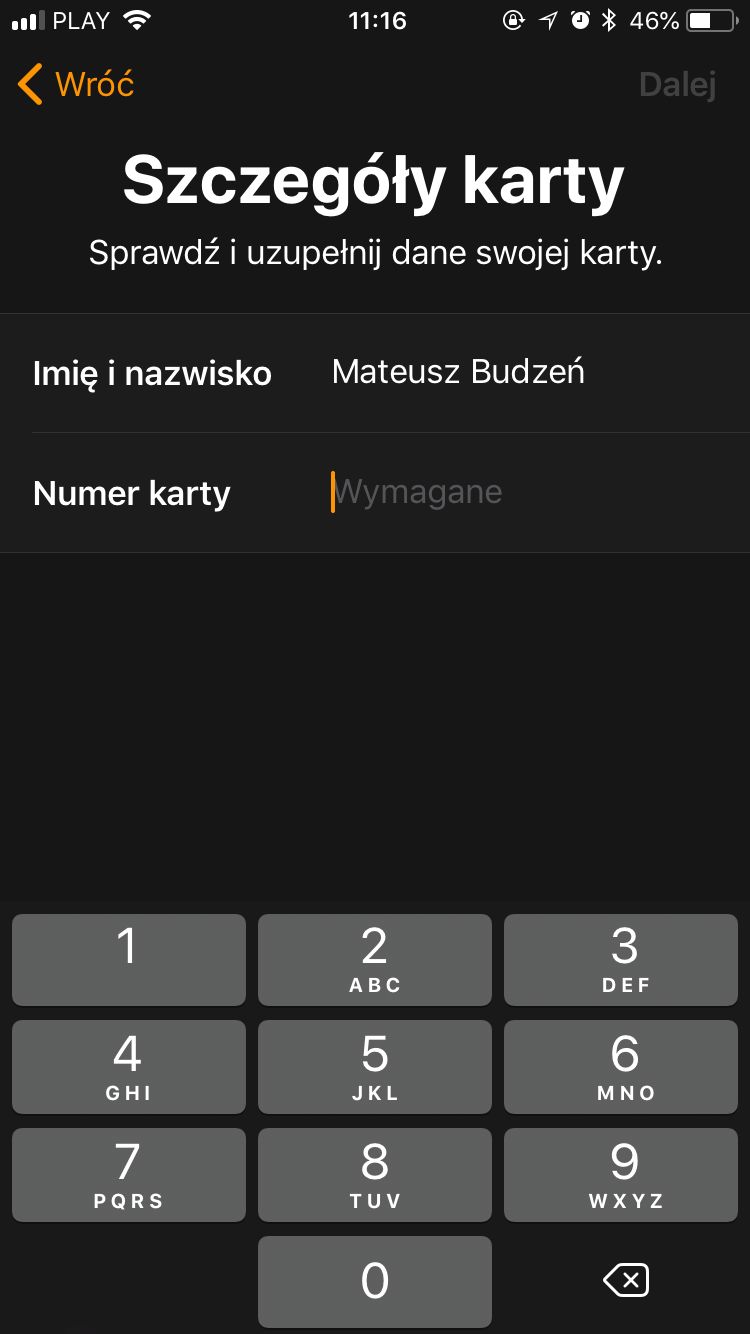Tap the 4 key
The image size is (750, 1334).
tap(129, 1067)
